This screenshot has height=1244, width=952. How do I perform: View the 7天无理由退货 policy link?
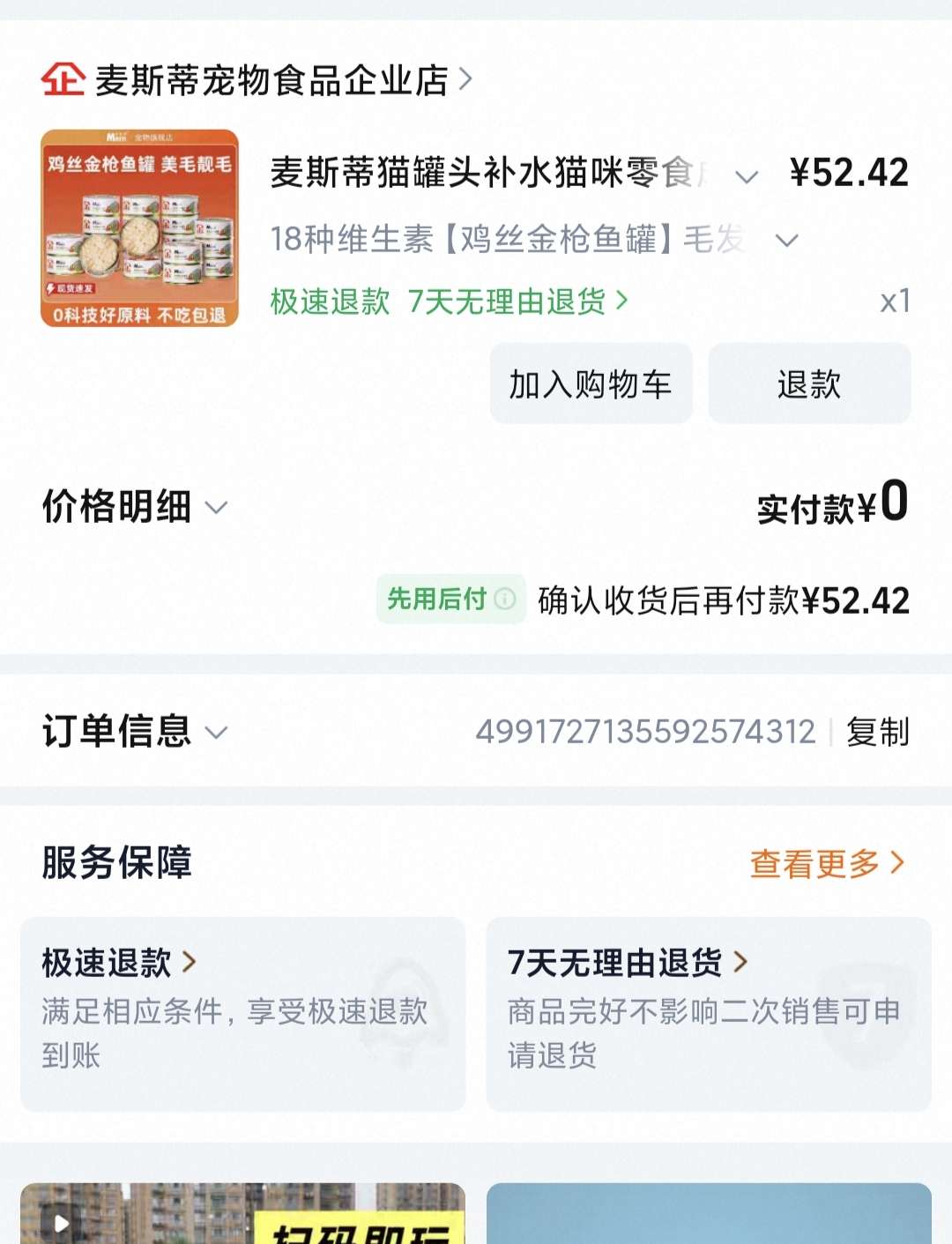[x=518, y=302]
